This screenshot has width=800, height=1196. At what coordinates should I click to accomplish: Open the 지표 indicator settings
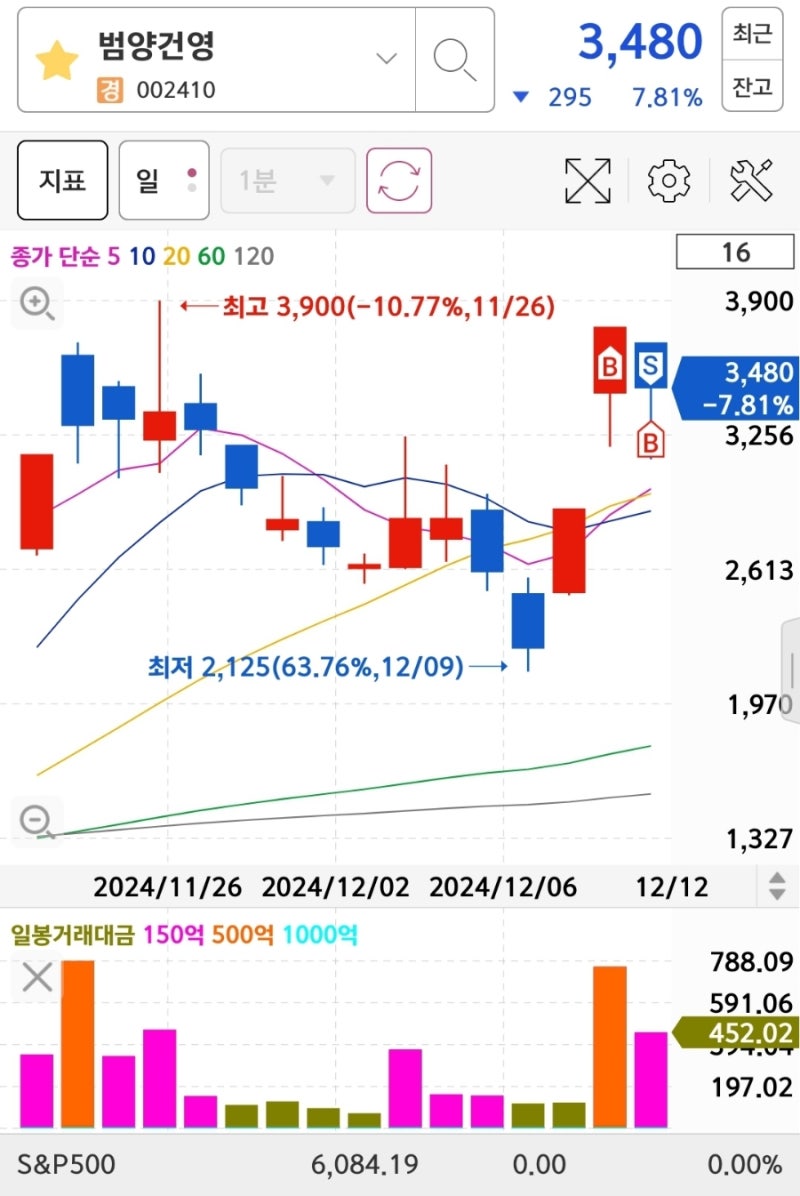[62, 180]
